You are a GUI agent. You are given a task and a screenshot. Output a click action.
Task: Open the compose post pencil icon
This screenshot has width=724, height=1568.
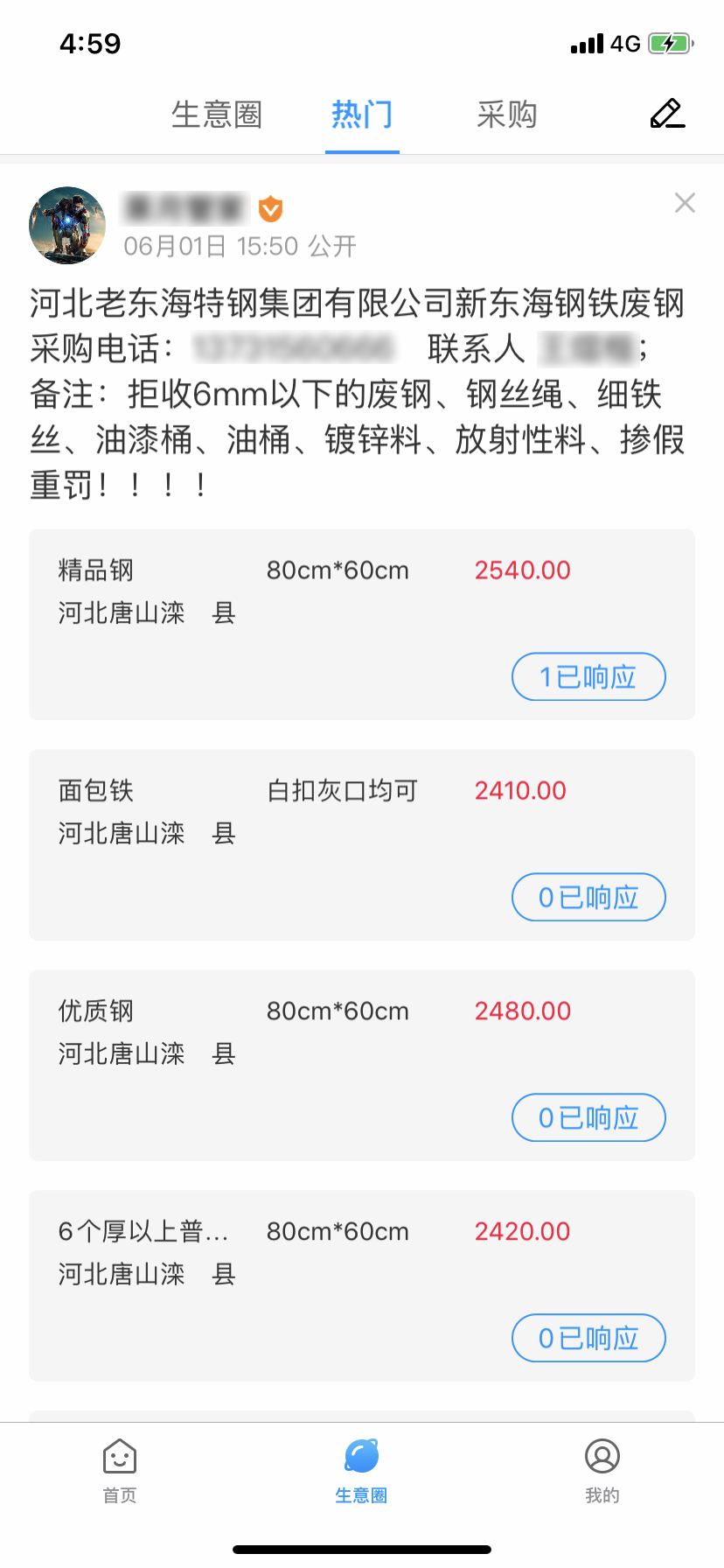(x=666, y=114)
